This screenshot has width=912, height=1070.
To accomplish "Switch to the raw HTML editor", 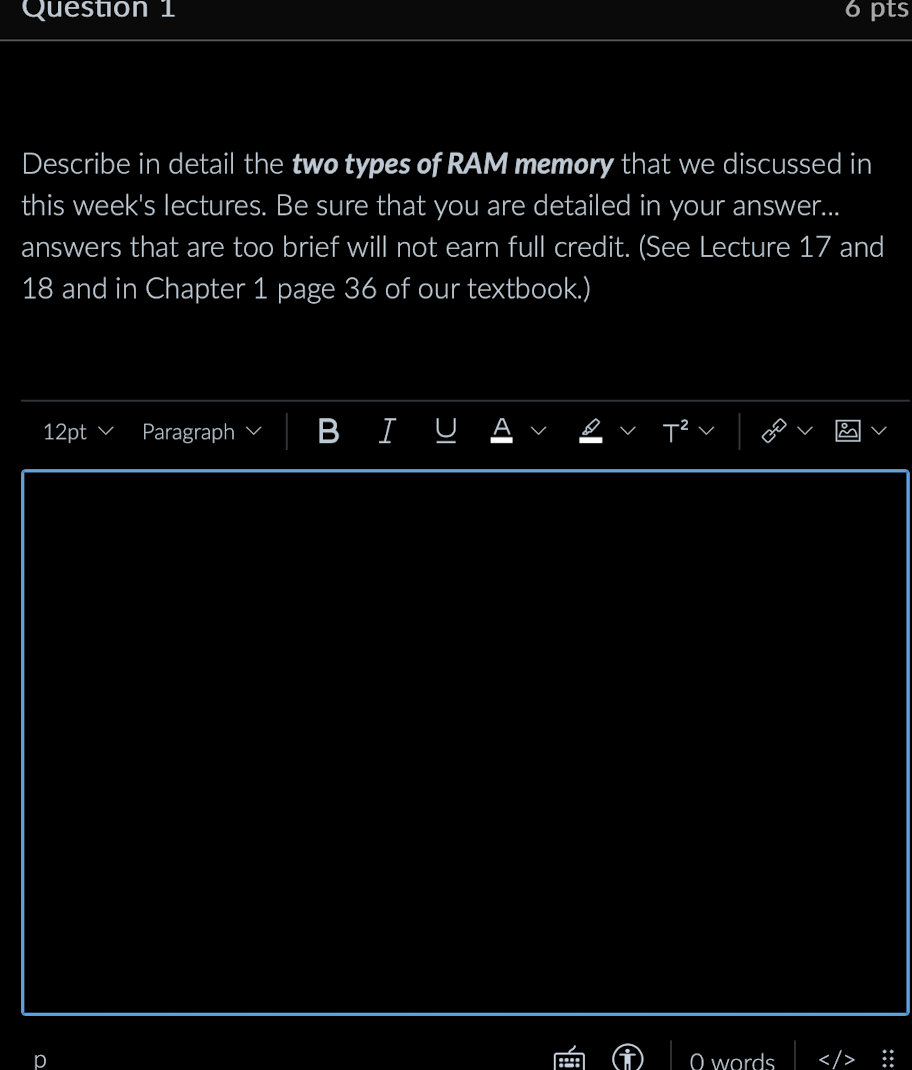I will [x=836, y=1058].
